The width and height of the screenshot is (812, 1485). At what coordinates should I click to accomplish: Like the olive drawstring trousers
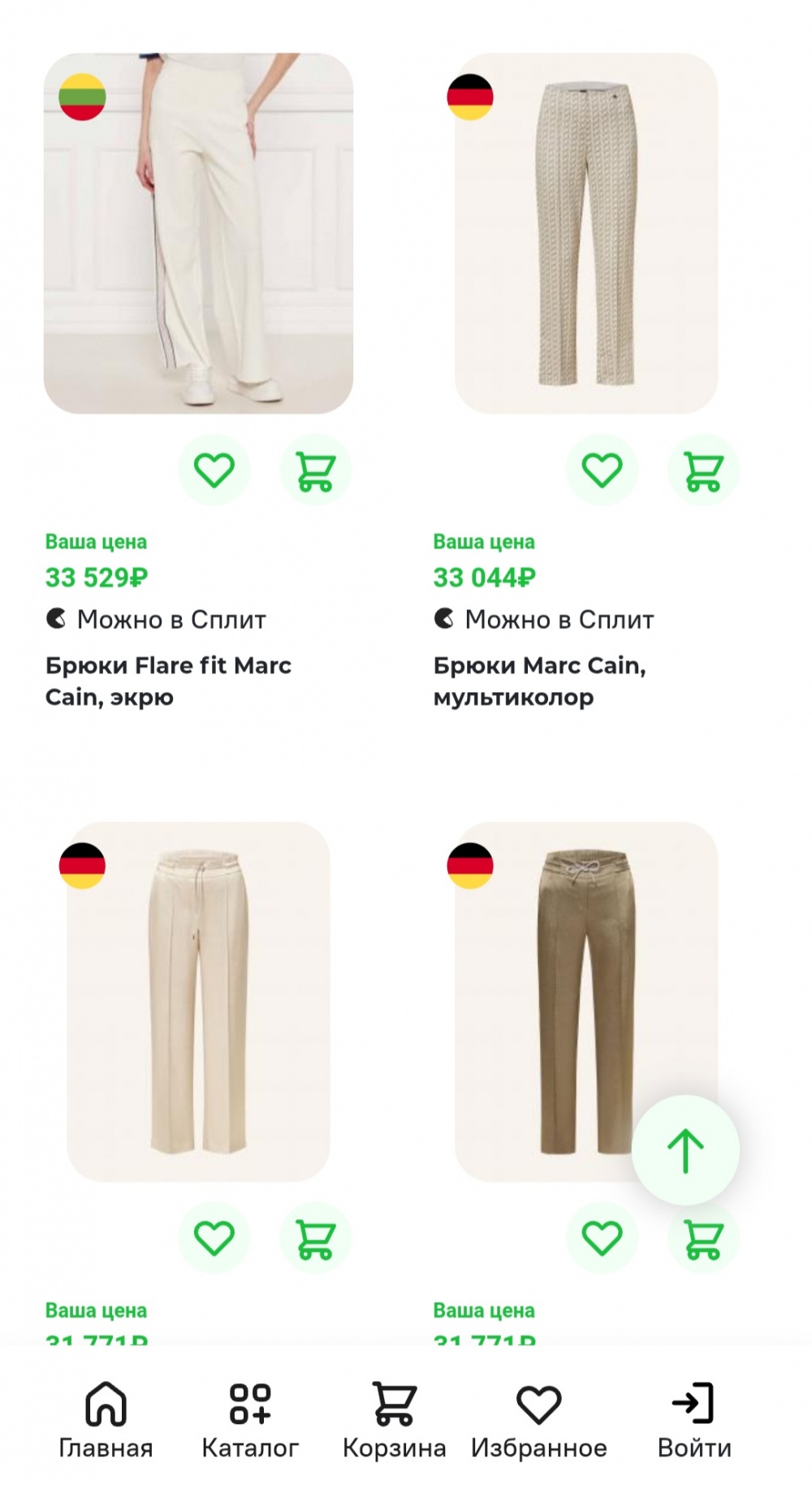click(602, 1238)
